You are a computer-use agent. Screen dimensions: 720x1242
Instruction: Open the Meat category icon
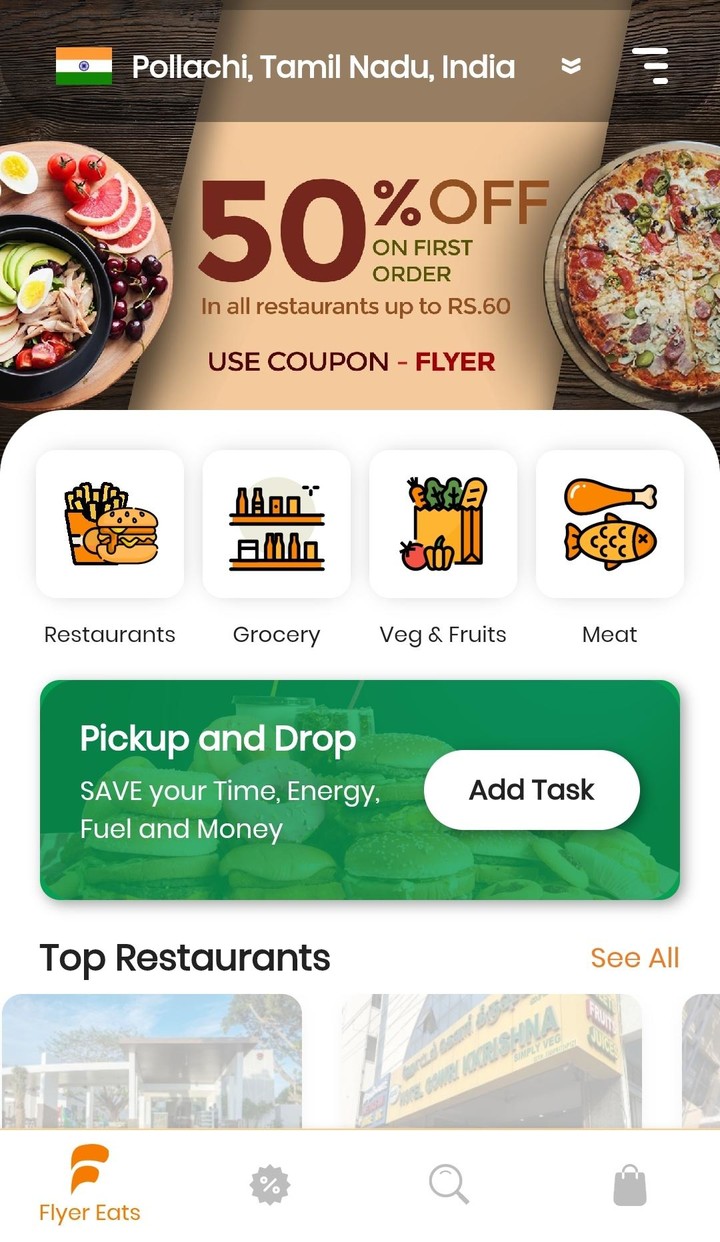pos(610,523)
